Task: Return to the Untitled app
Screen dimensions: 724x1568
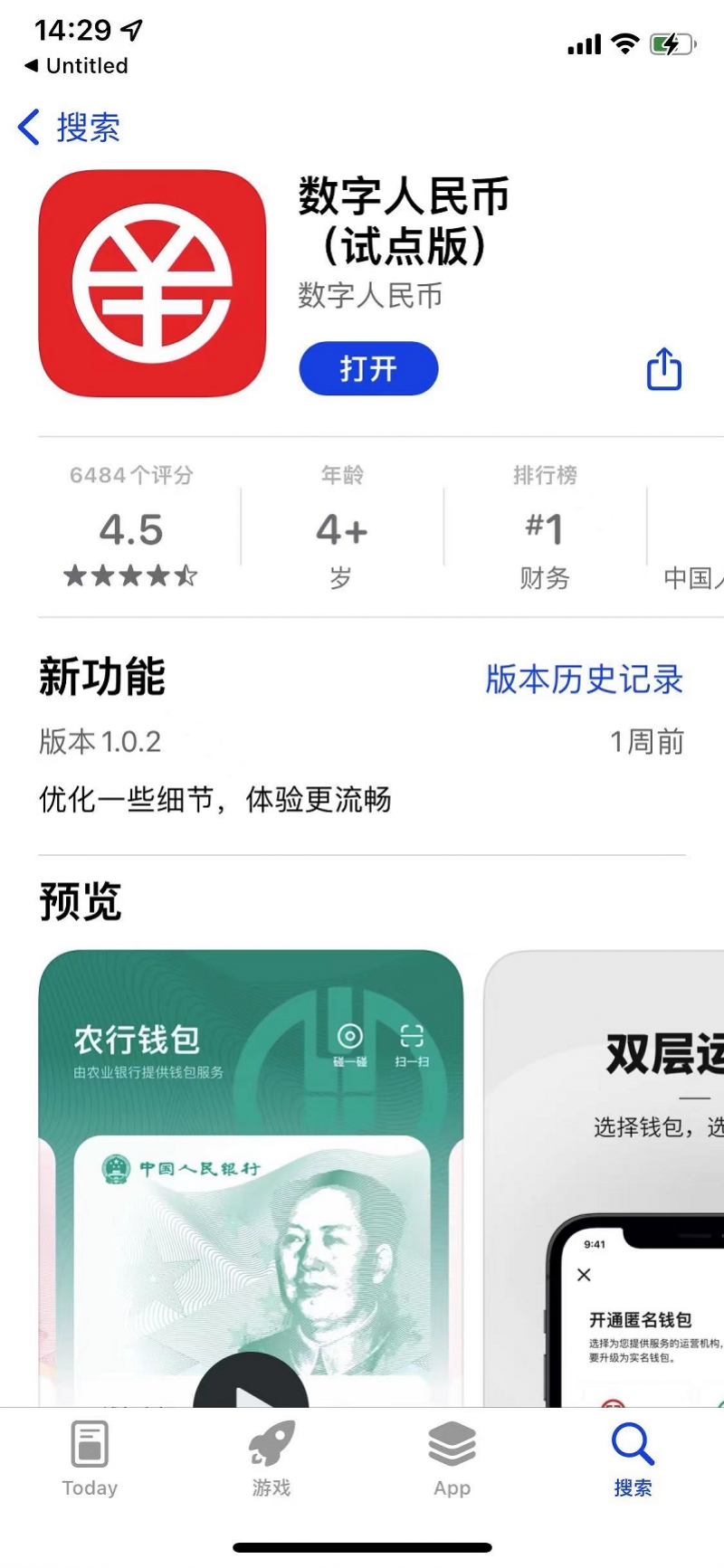Action: pos(77,66)
